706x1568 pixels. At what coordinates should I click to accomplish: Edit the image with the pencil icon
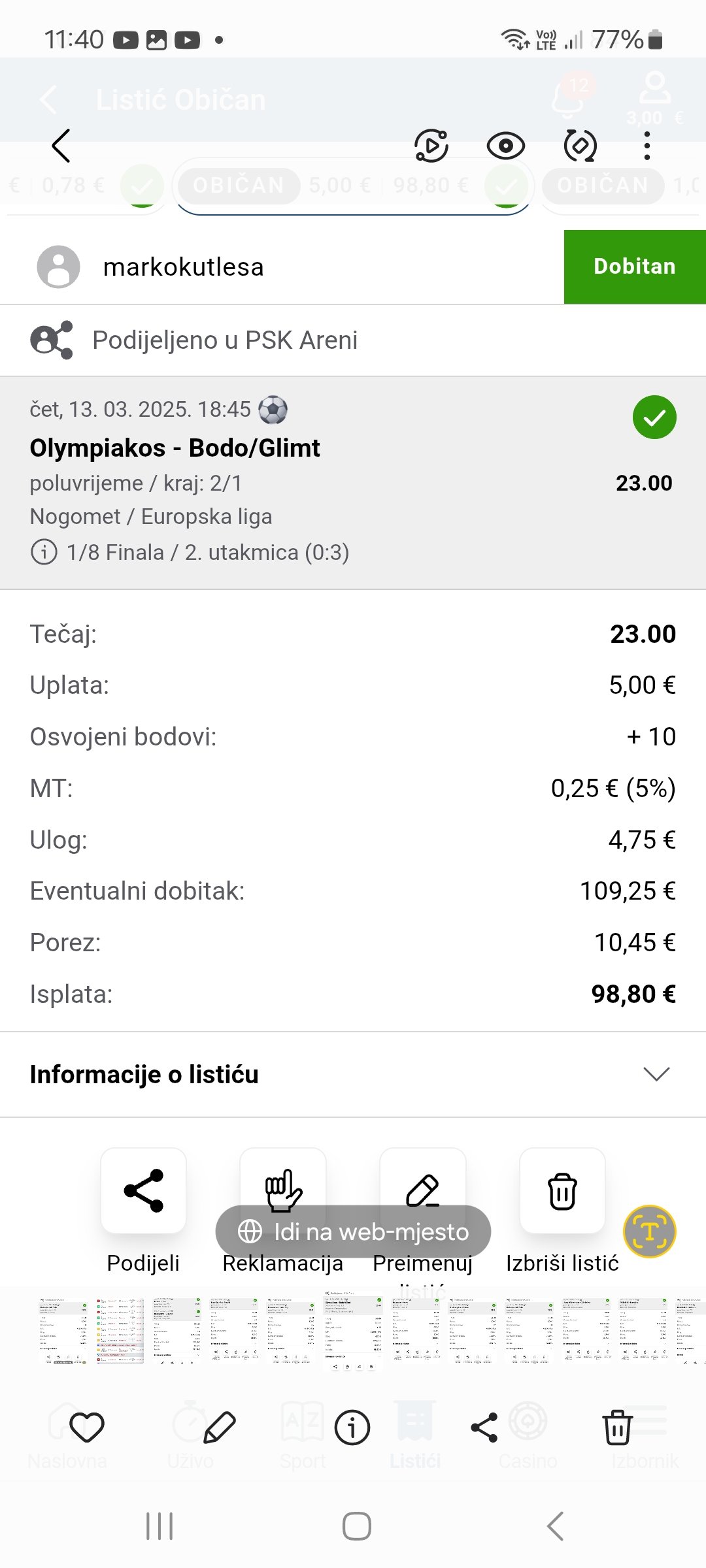(x=220, y=1427)
